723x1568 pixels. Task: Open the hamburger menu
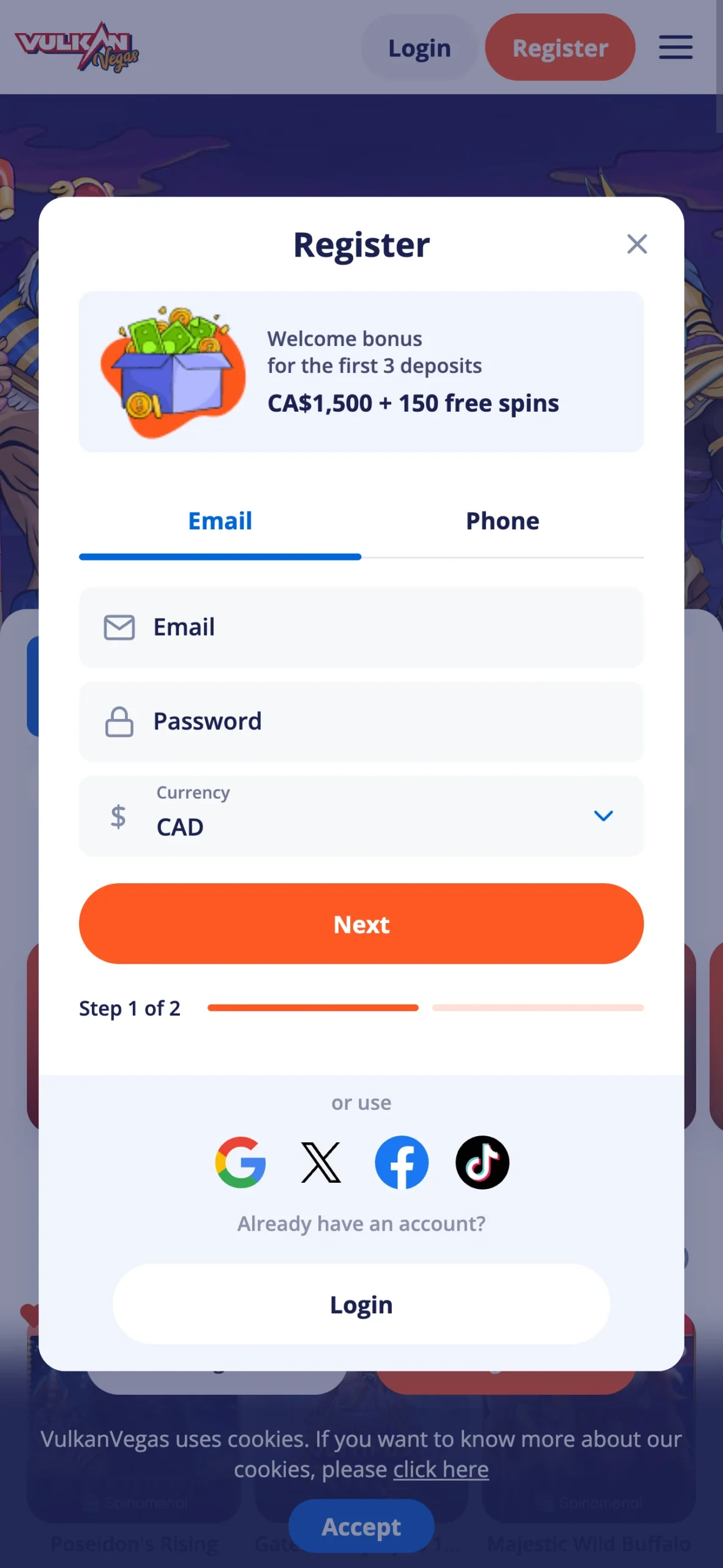tap(675, 47)
